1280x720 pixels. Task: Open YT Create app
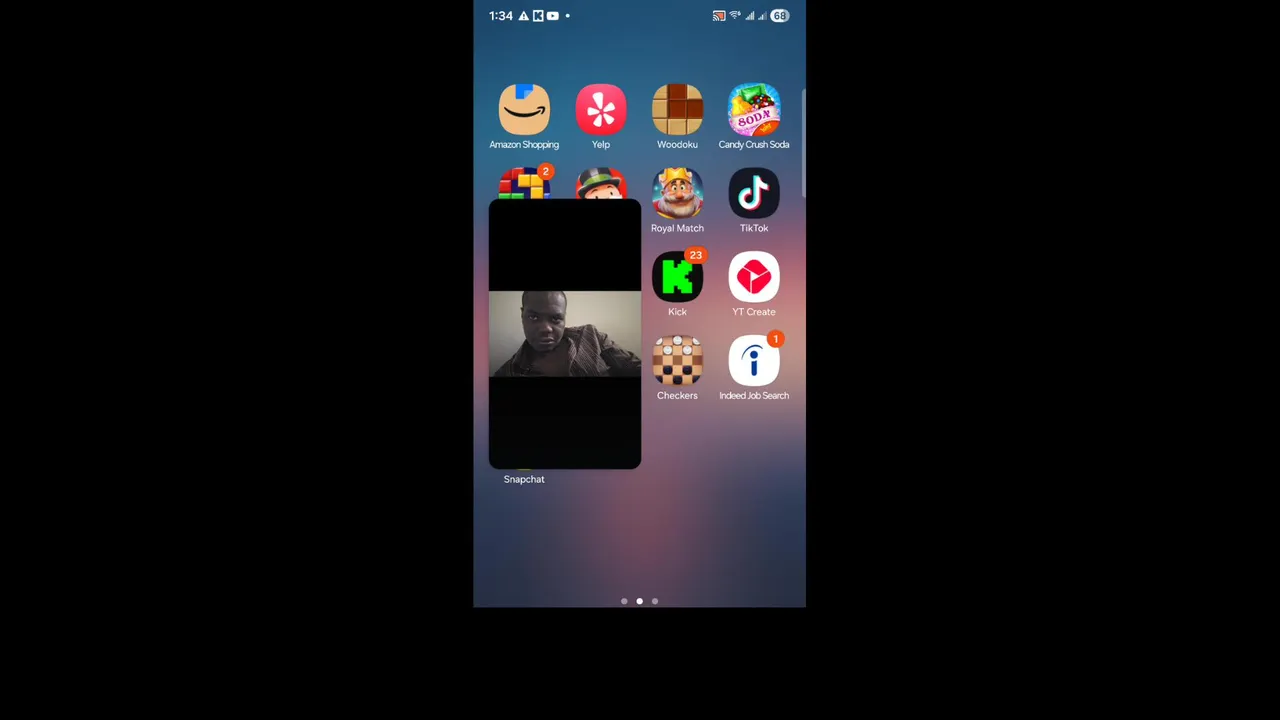click(753, 278)
